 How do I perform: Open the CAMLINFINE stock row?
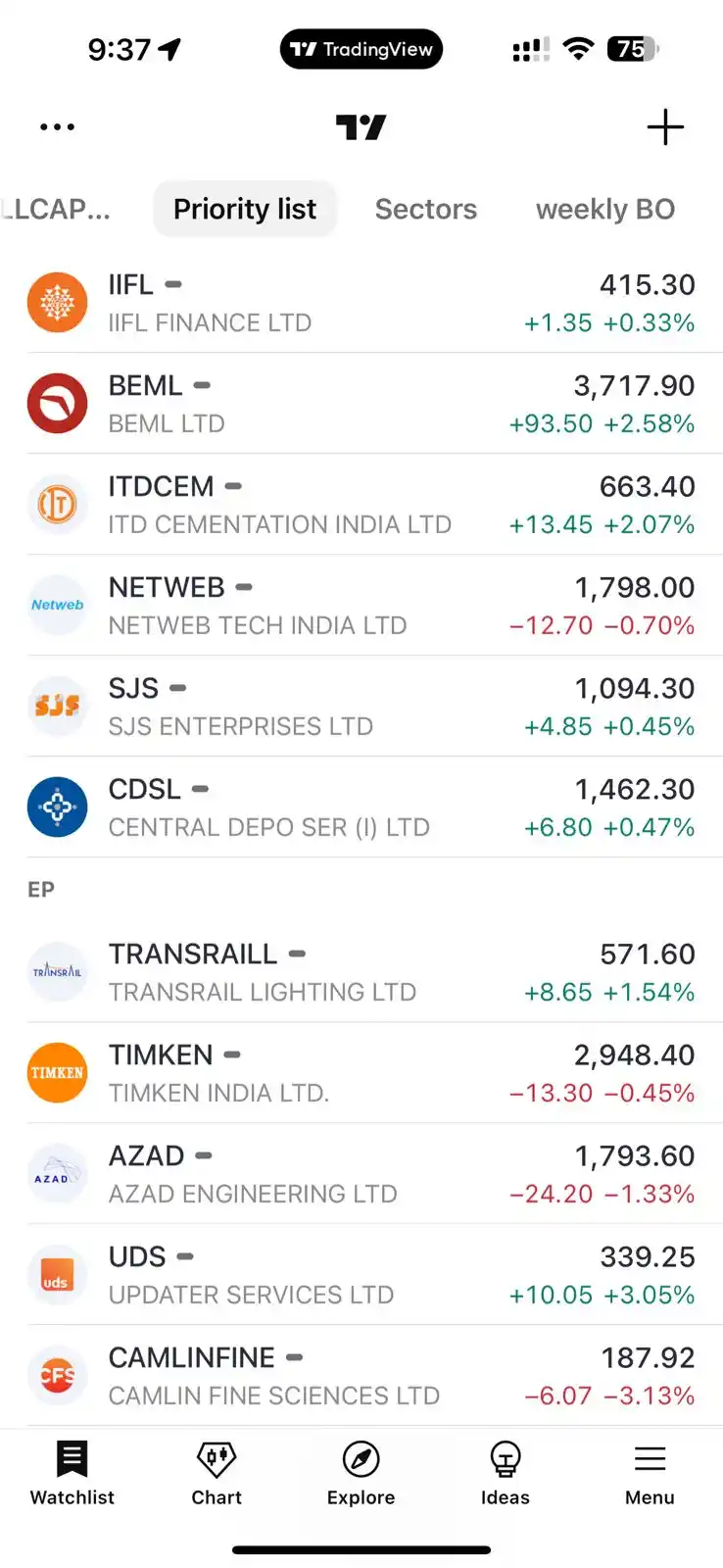361,1375
